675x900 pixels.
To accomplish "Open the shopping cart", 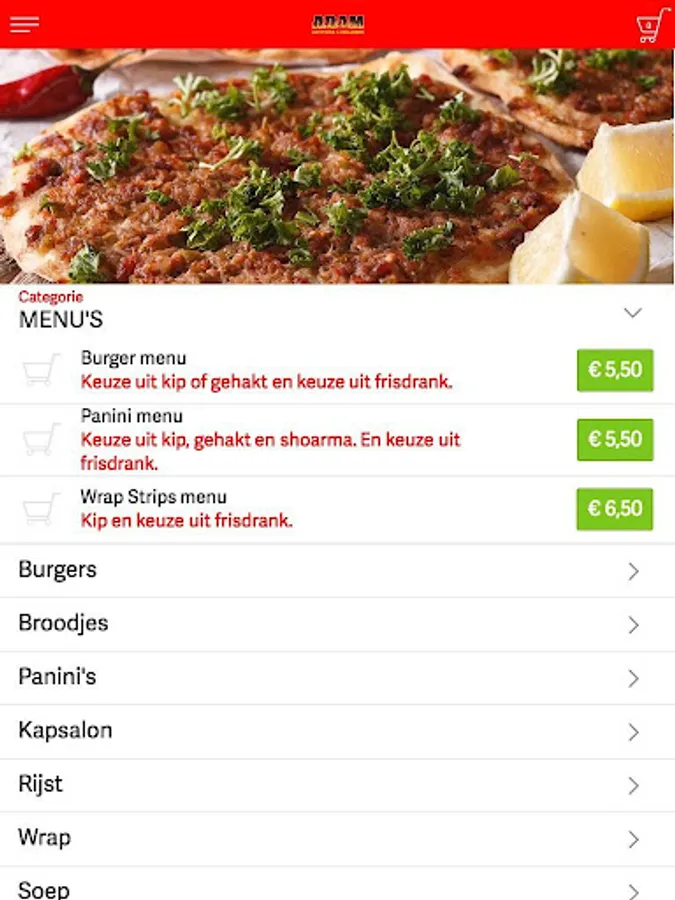I will 652,25.
